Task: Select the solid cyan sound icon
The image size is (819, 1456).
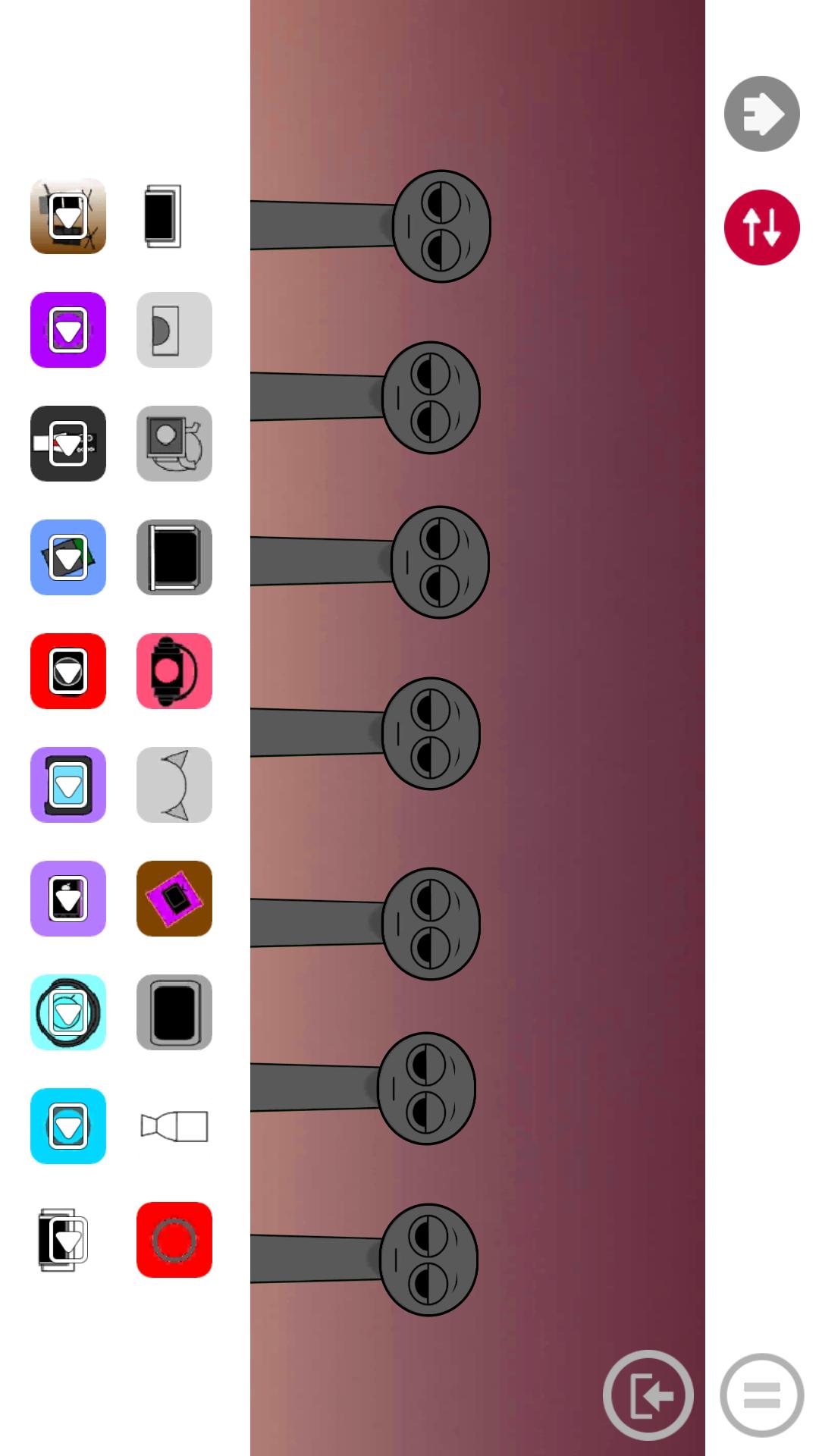Action: pyautogui.click(x=68, y=1126)
